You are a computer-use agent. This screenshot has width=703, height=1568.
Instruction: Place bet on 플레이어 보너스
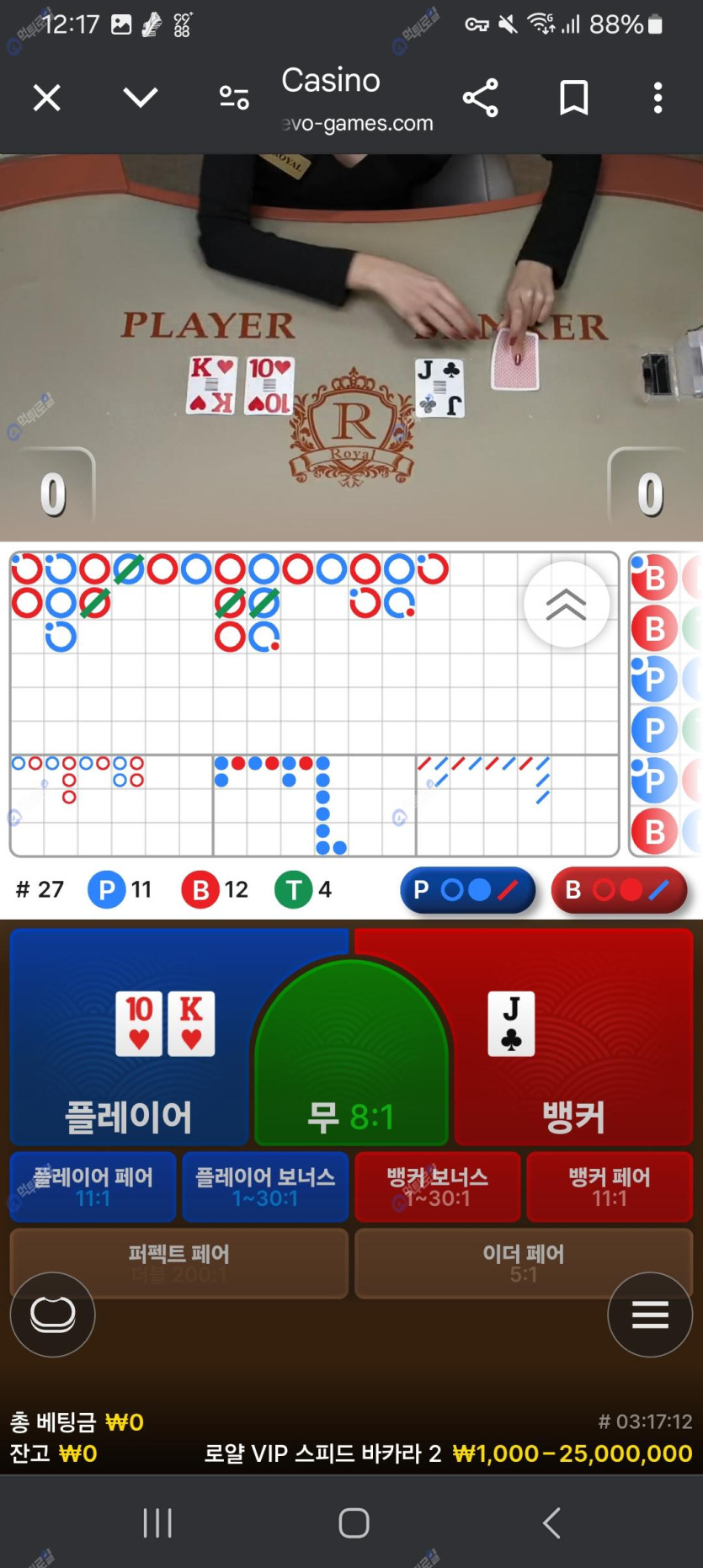pyautogui.click(x=265, y=1187)
